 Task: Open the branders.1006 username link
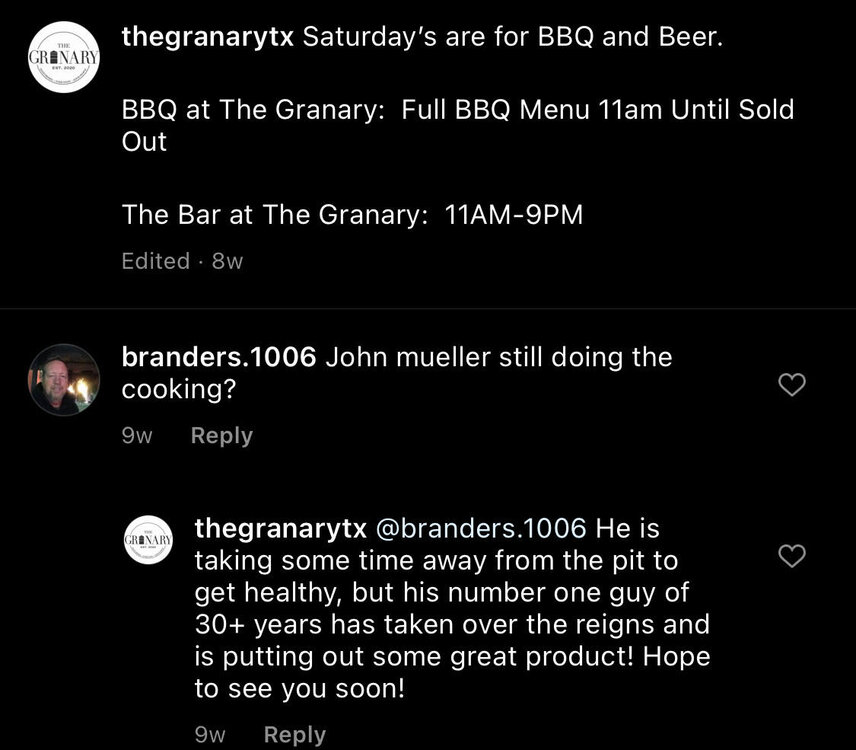[x=219, y=357]
